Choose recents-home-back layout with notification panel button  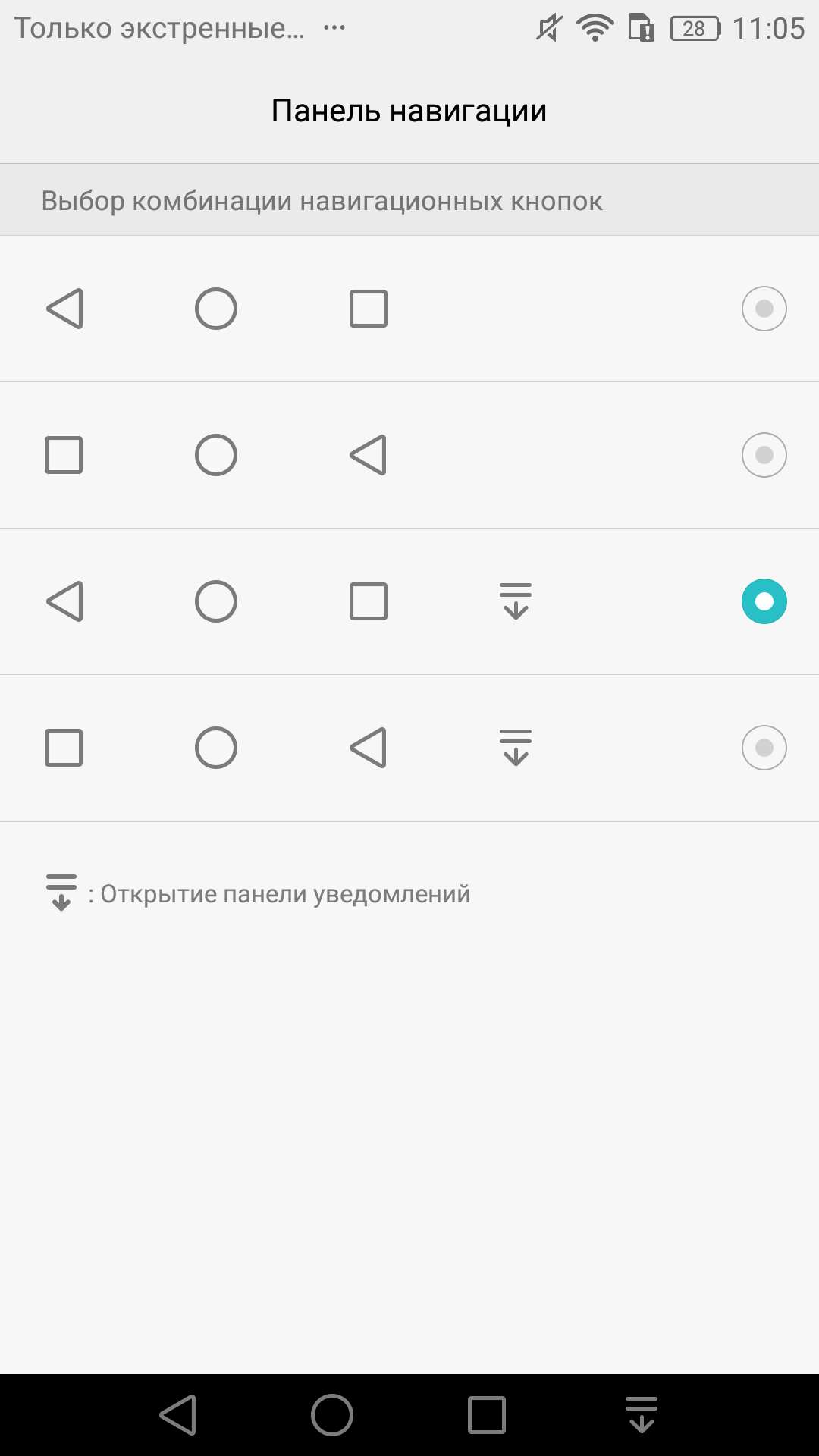409,748
